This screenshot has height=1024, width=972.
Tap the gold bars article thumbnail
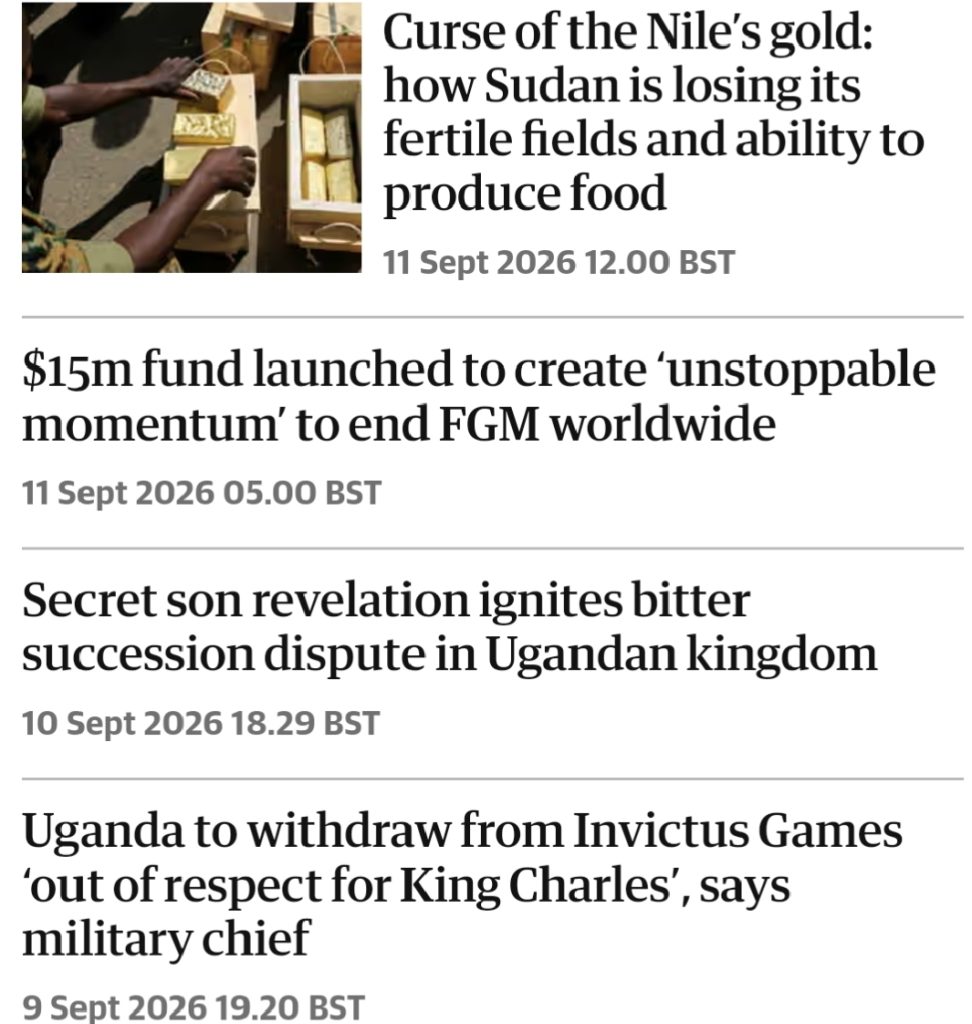(x=191, y=137)
